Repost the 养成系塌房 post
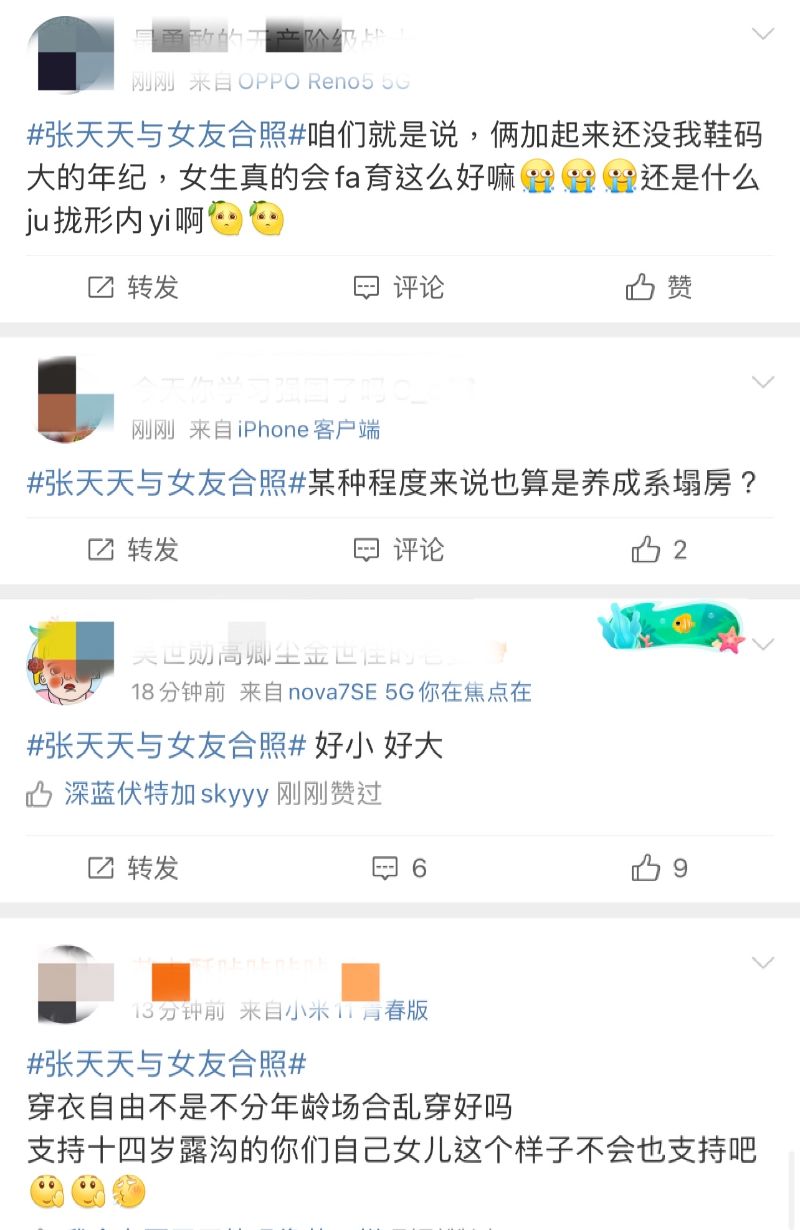This screenshot has height=1230, width=800. coord(133,549)
